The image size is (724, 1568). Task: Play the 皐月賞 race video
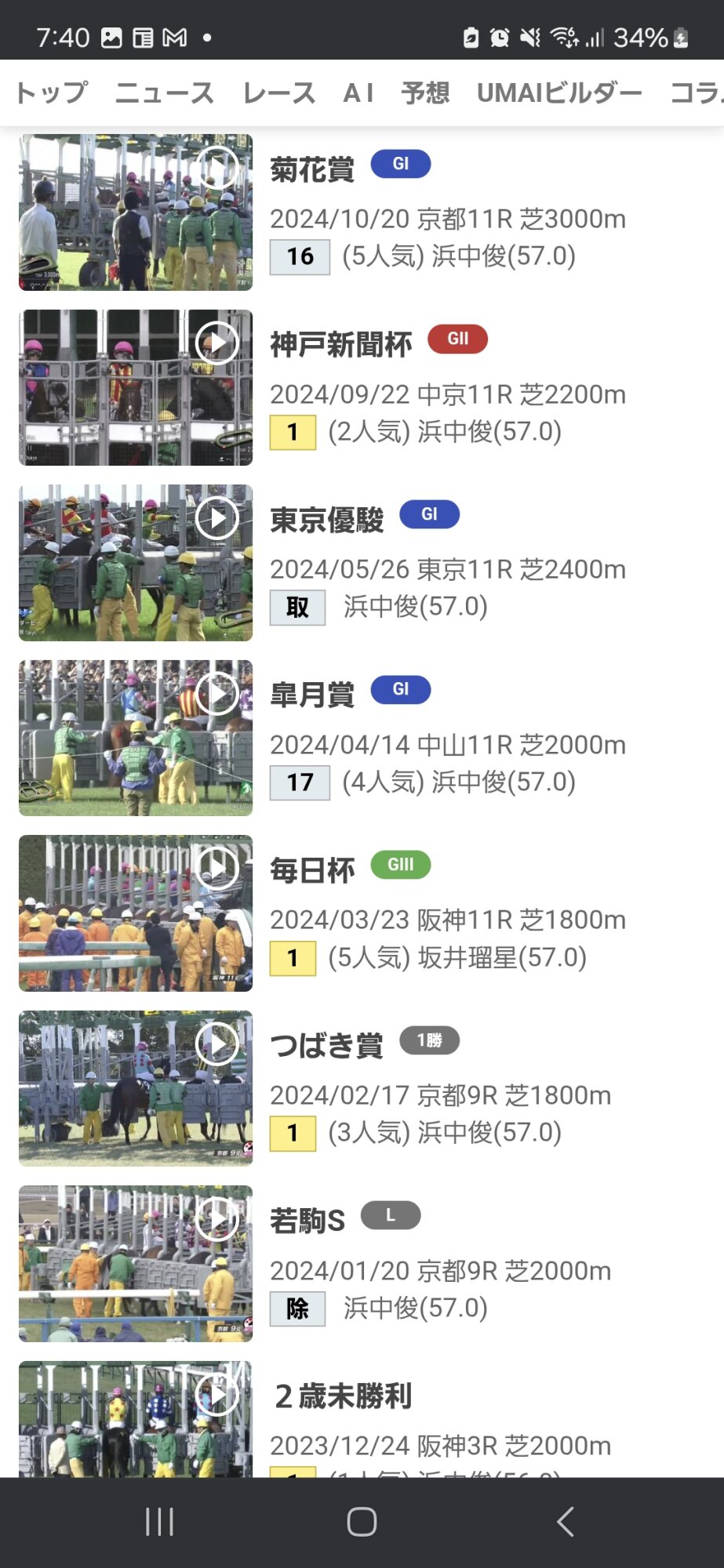tap(136, 738)
